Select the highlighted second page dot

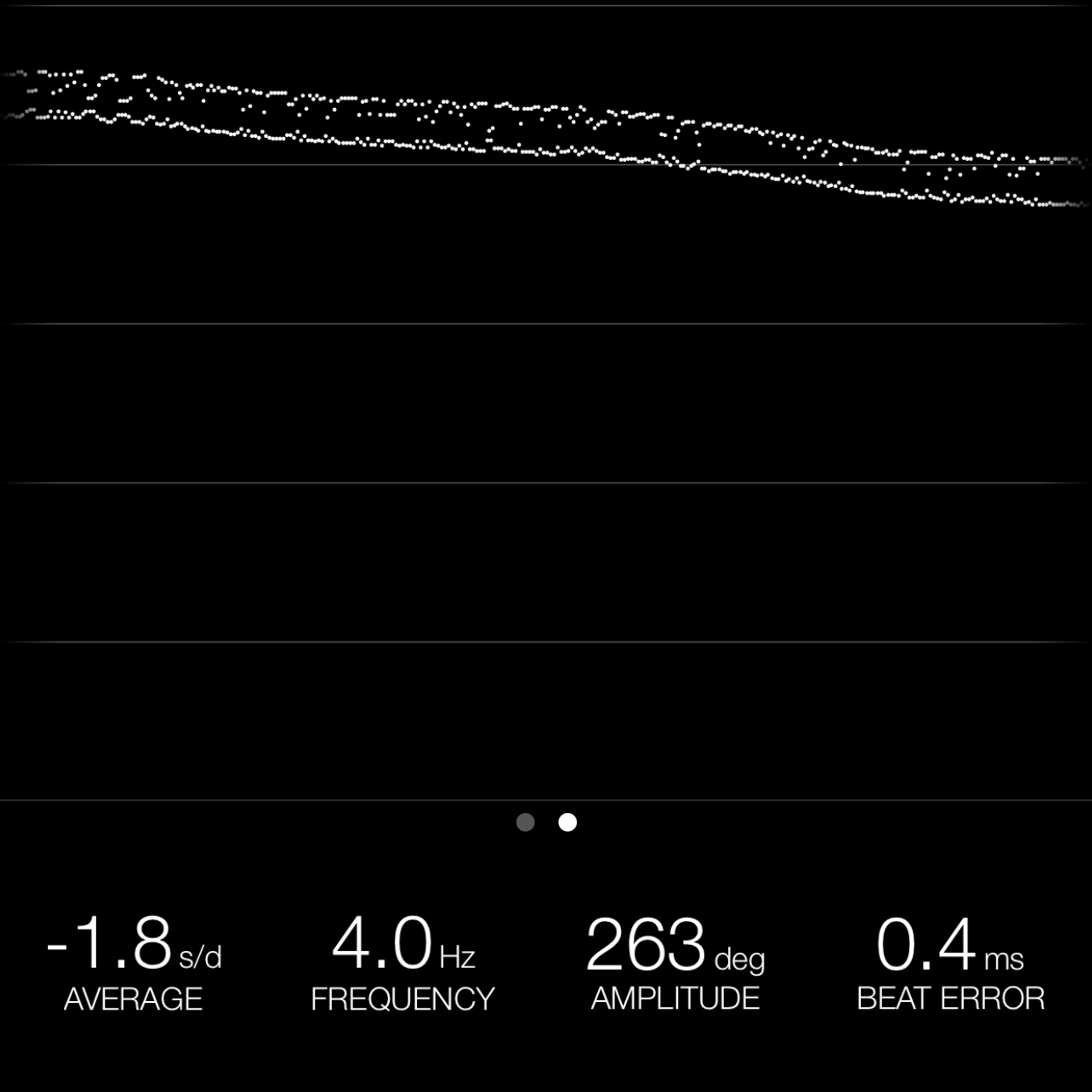568,822
